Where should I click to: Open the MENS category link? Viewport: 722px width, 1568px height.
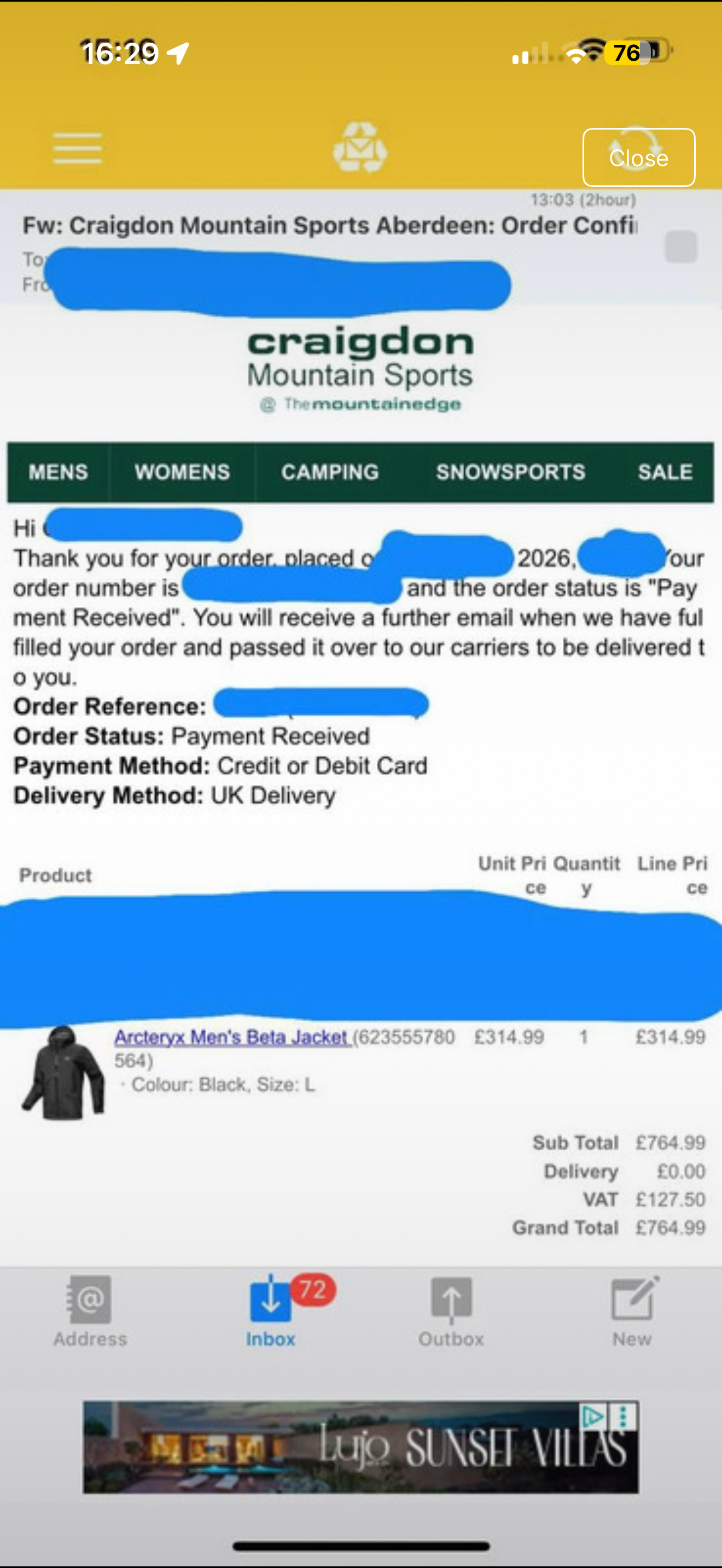click(x=59, y=472)
